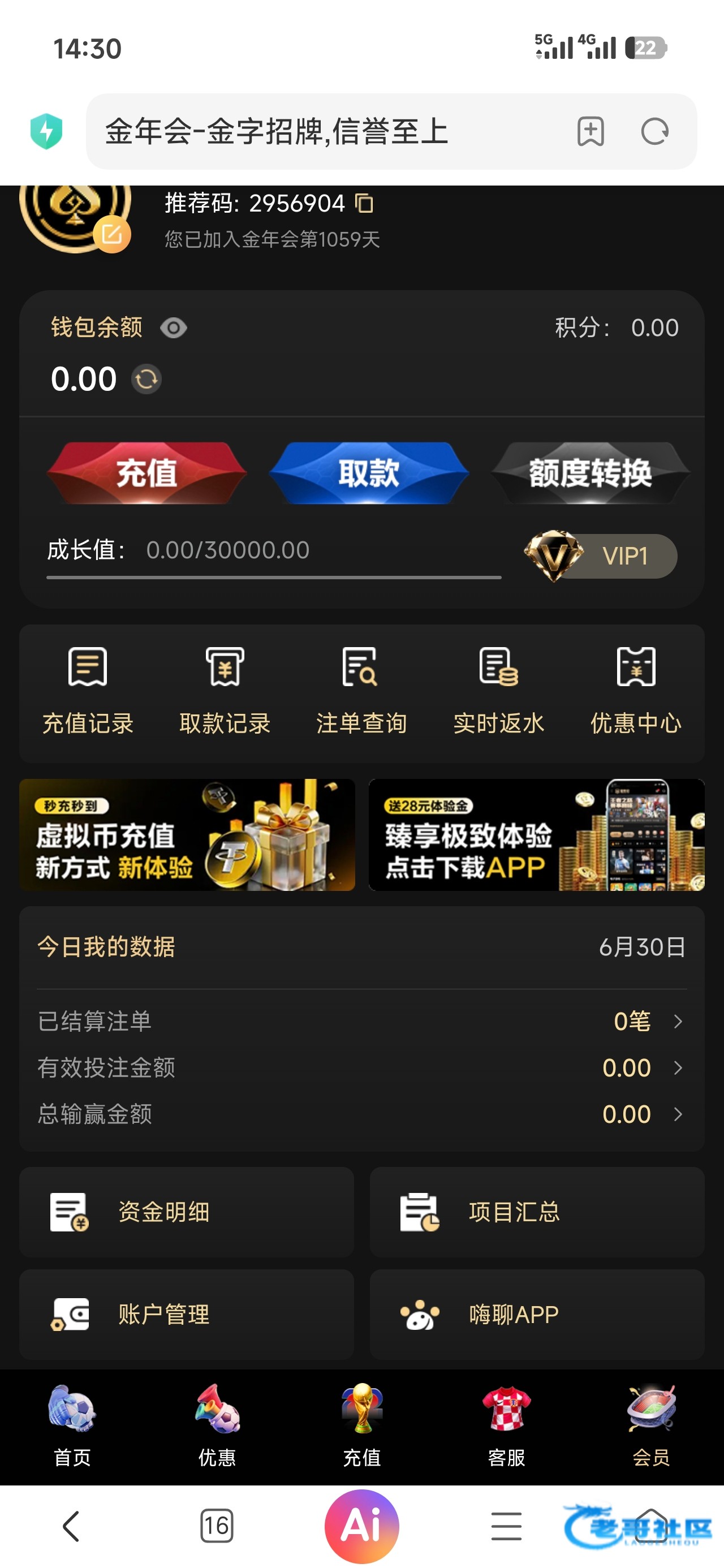Open the VIP1 level badge
The image size is (724, 1568).
(x=600, y=555)
